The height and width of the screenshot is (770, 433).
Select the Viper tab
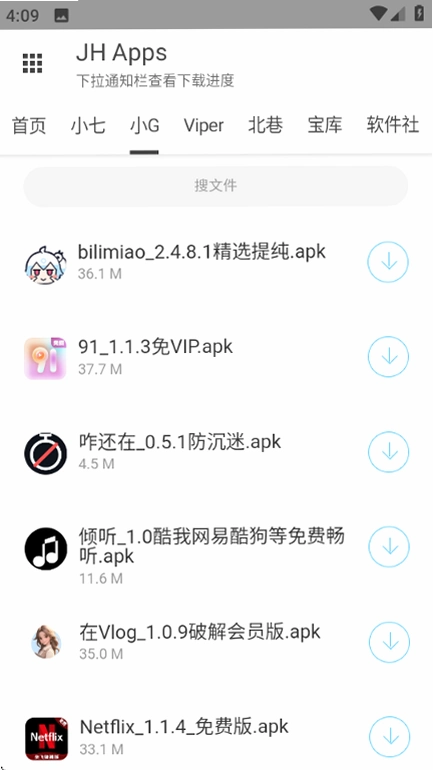[x=204, y=125]
